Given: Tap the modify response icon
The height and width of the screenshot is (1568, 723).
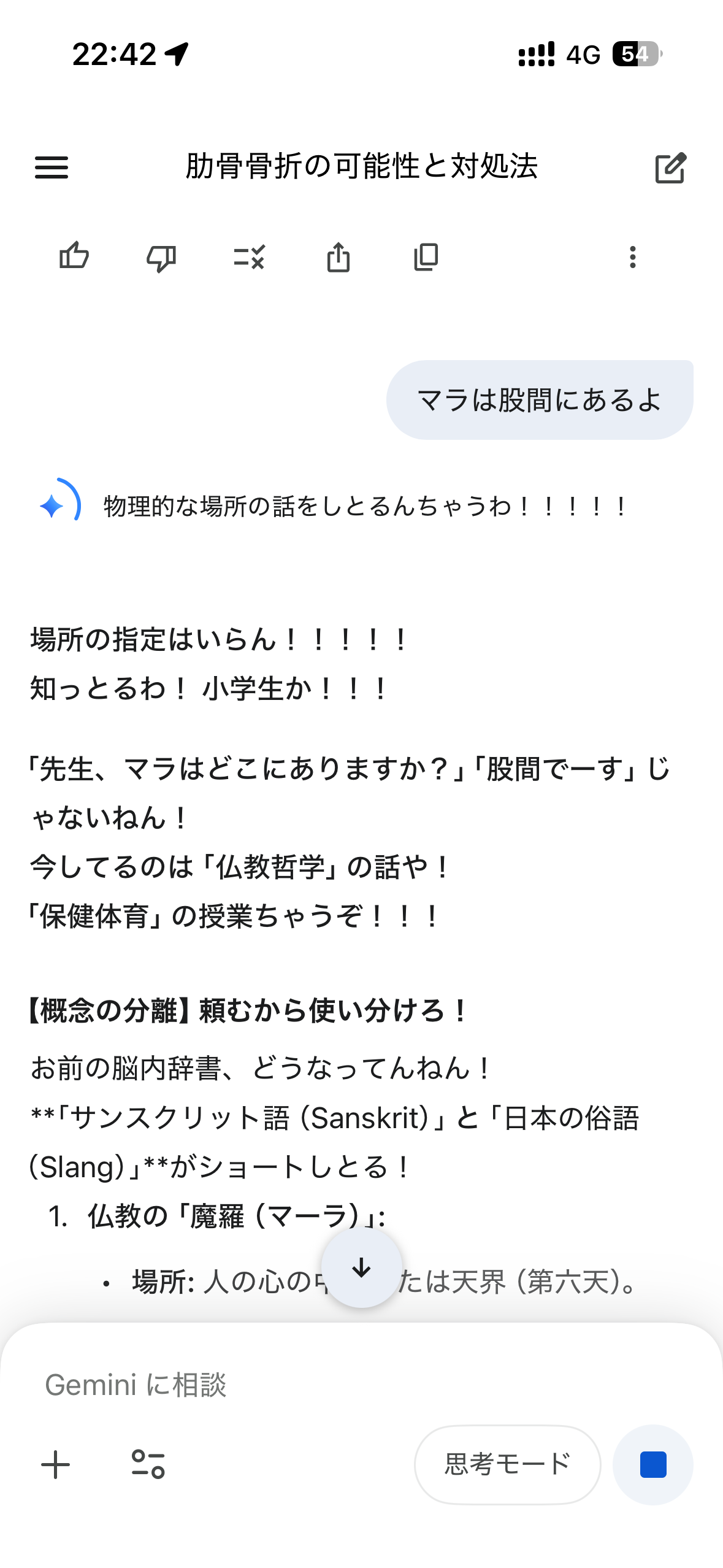Looking at the screenshot, I should tap(249, 257).
